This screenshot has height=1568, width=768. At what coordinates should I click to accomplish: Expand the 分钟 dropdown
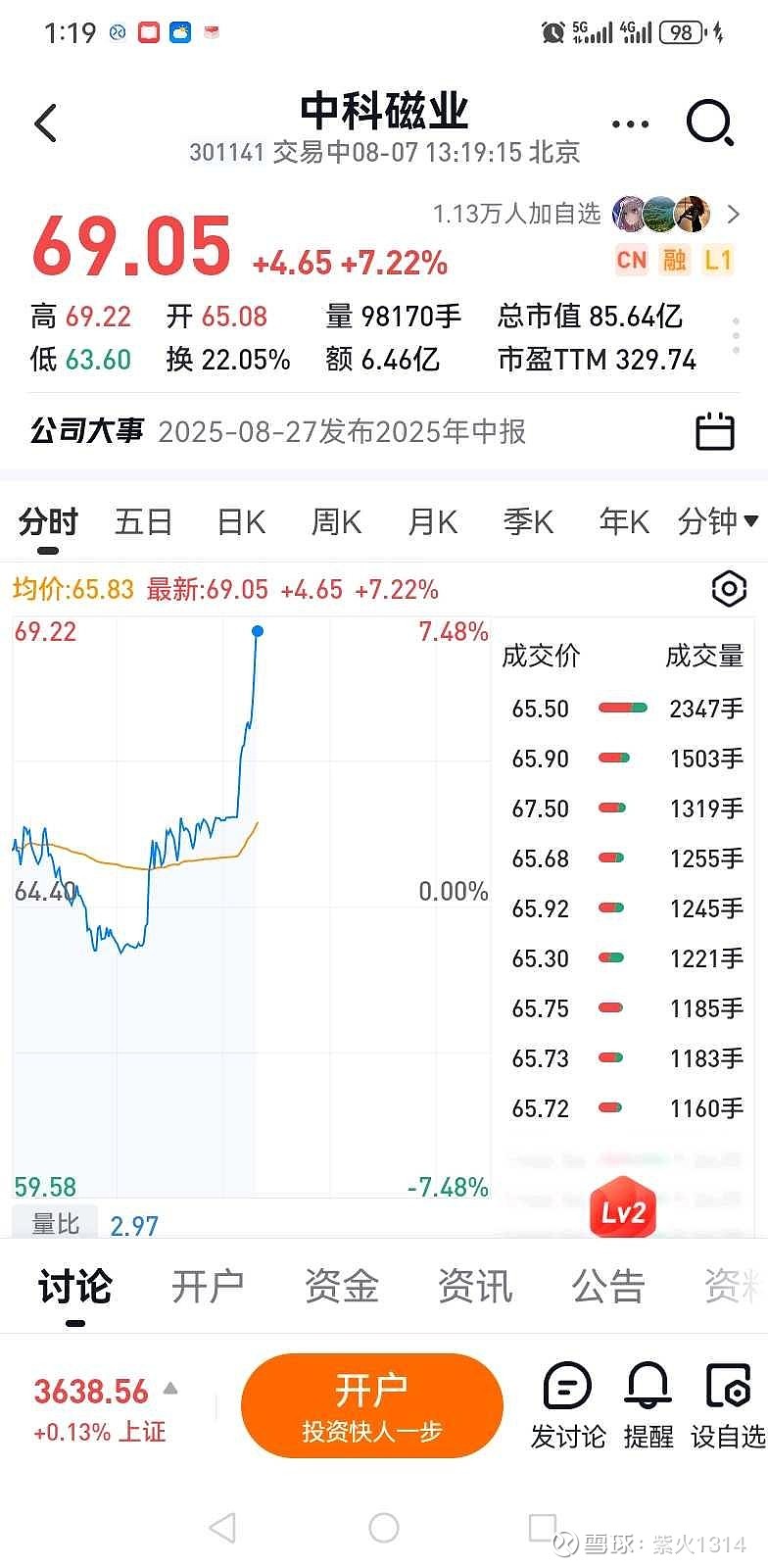(x=718, y=521)
